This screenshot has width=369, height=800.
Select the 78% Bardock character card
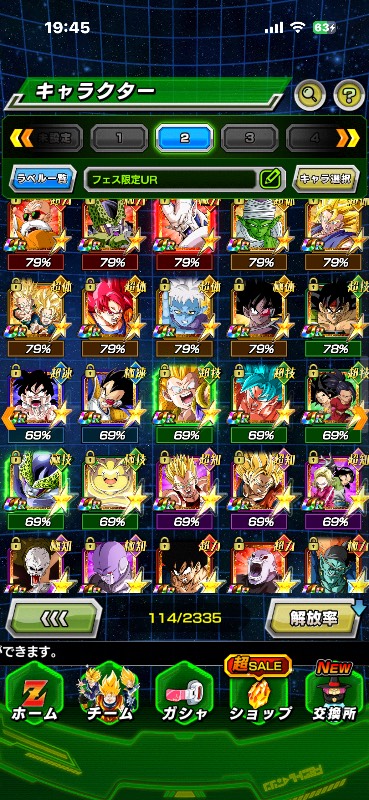click(x=335, y=317)
